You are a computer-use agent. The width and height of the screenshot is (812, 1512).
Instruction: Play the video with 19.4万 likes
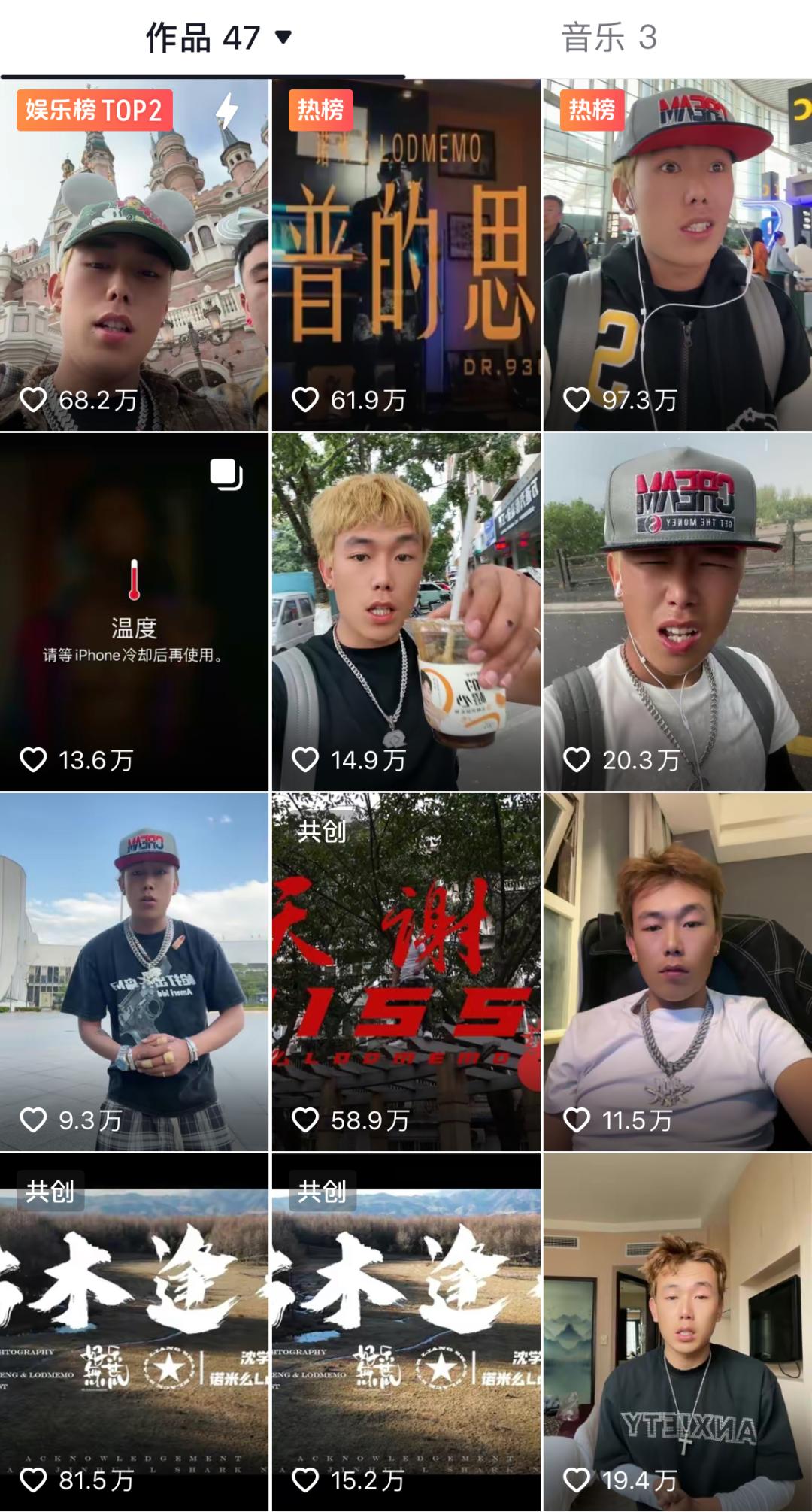point(677,1331)
